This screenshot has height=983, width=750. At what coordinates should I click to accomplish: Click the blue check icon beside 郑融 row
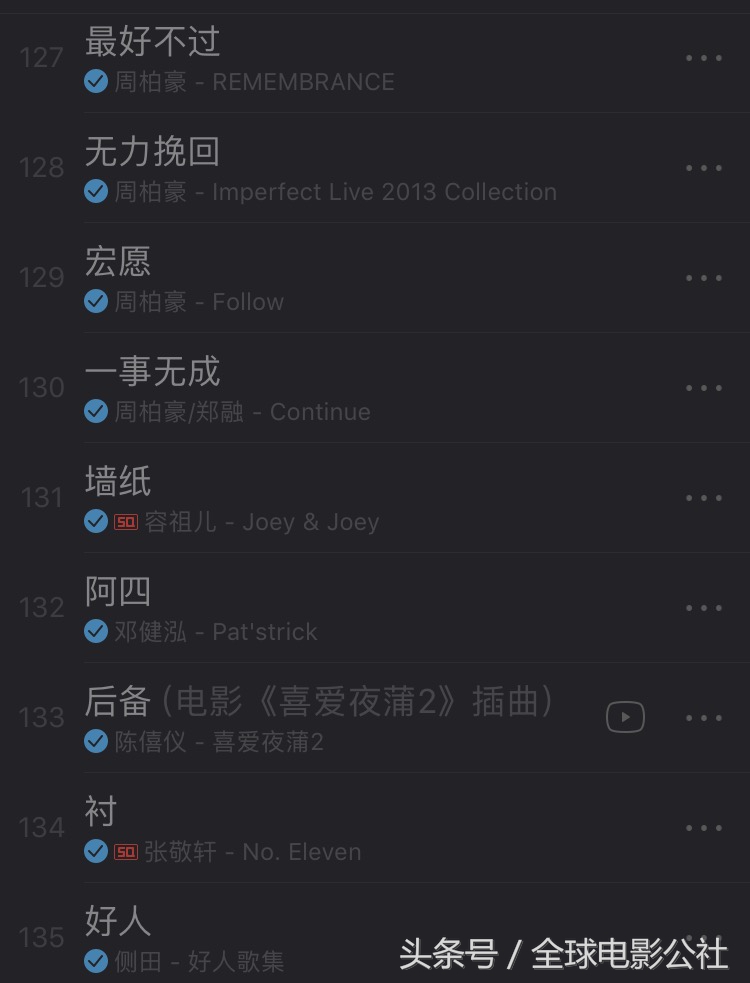[96, 412]
